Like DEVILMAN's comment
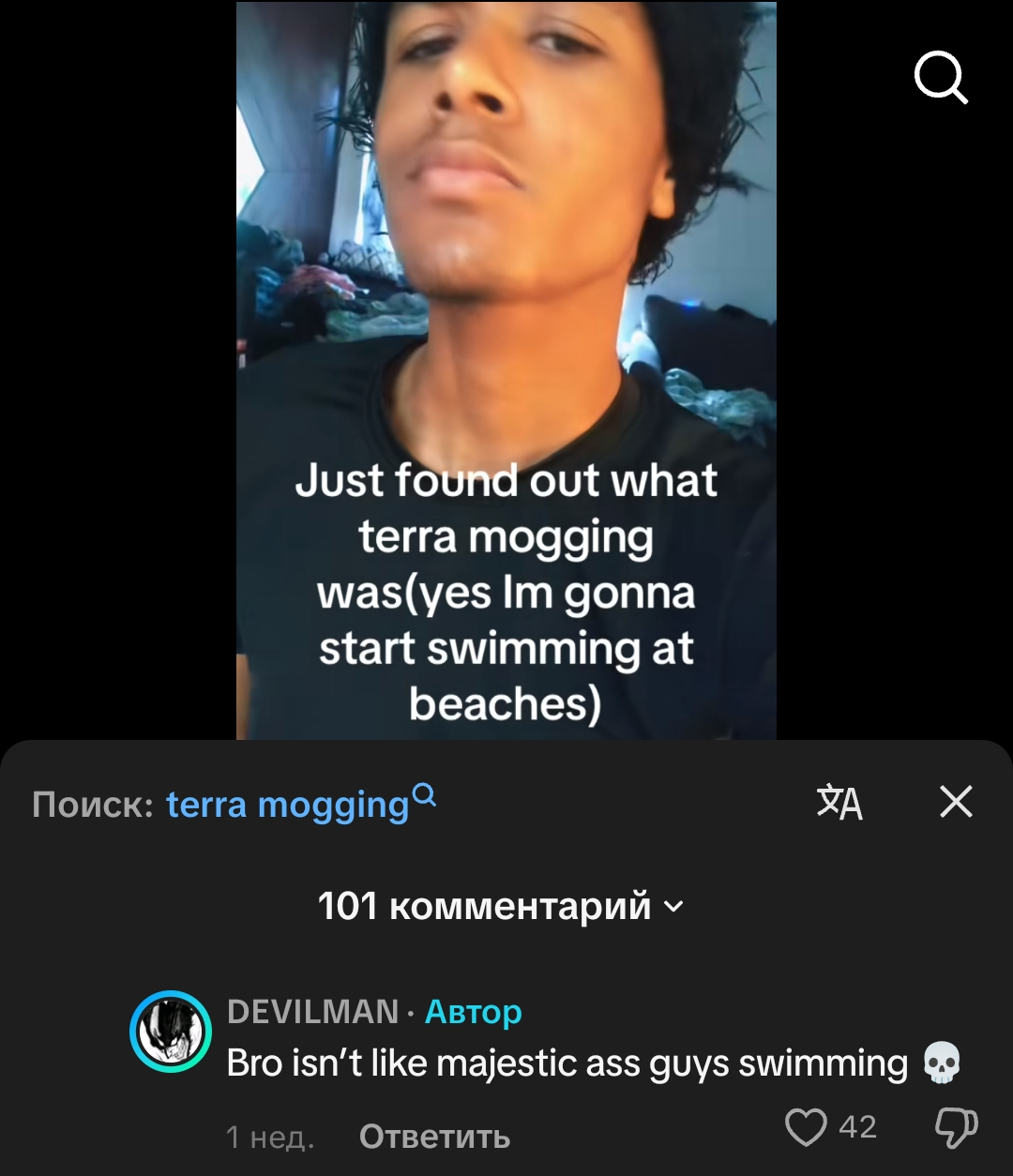1013x1176 pixels. [x=806, y=1127]
